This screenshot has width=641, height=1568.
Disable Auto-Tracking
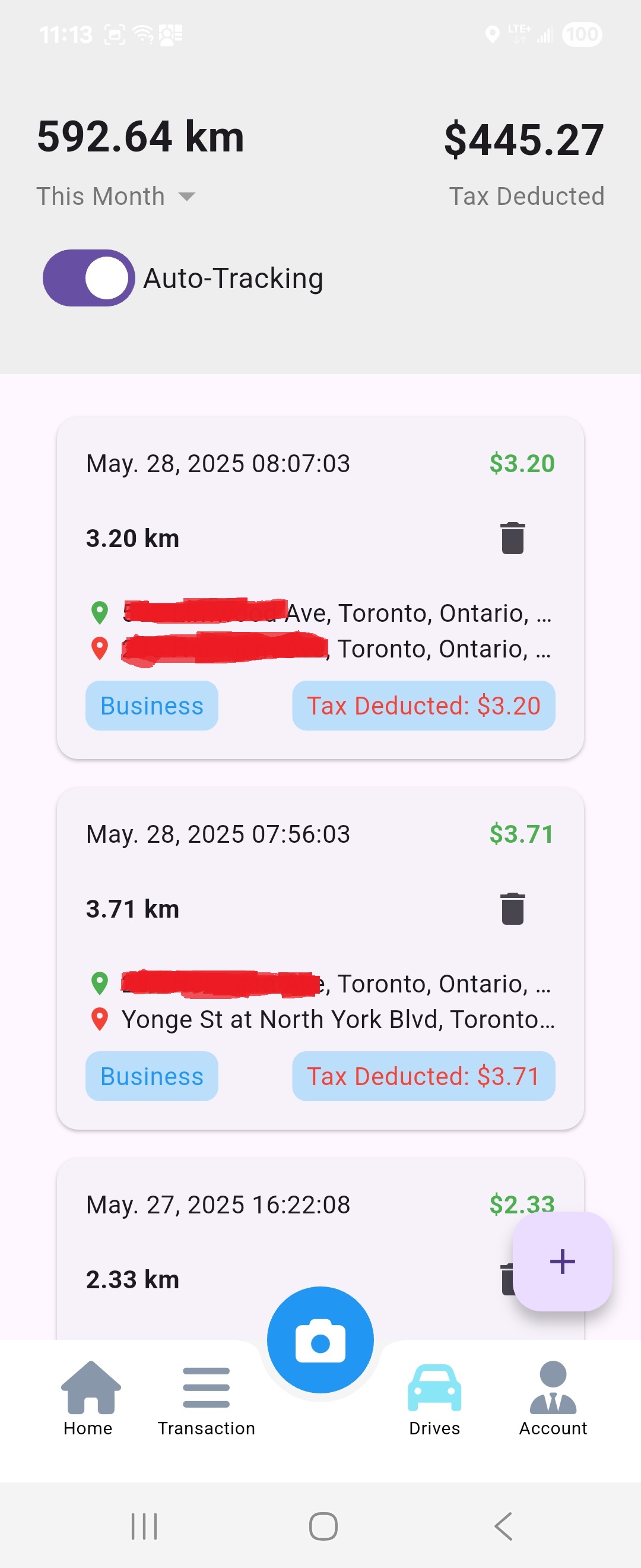point(89,277)
